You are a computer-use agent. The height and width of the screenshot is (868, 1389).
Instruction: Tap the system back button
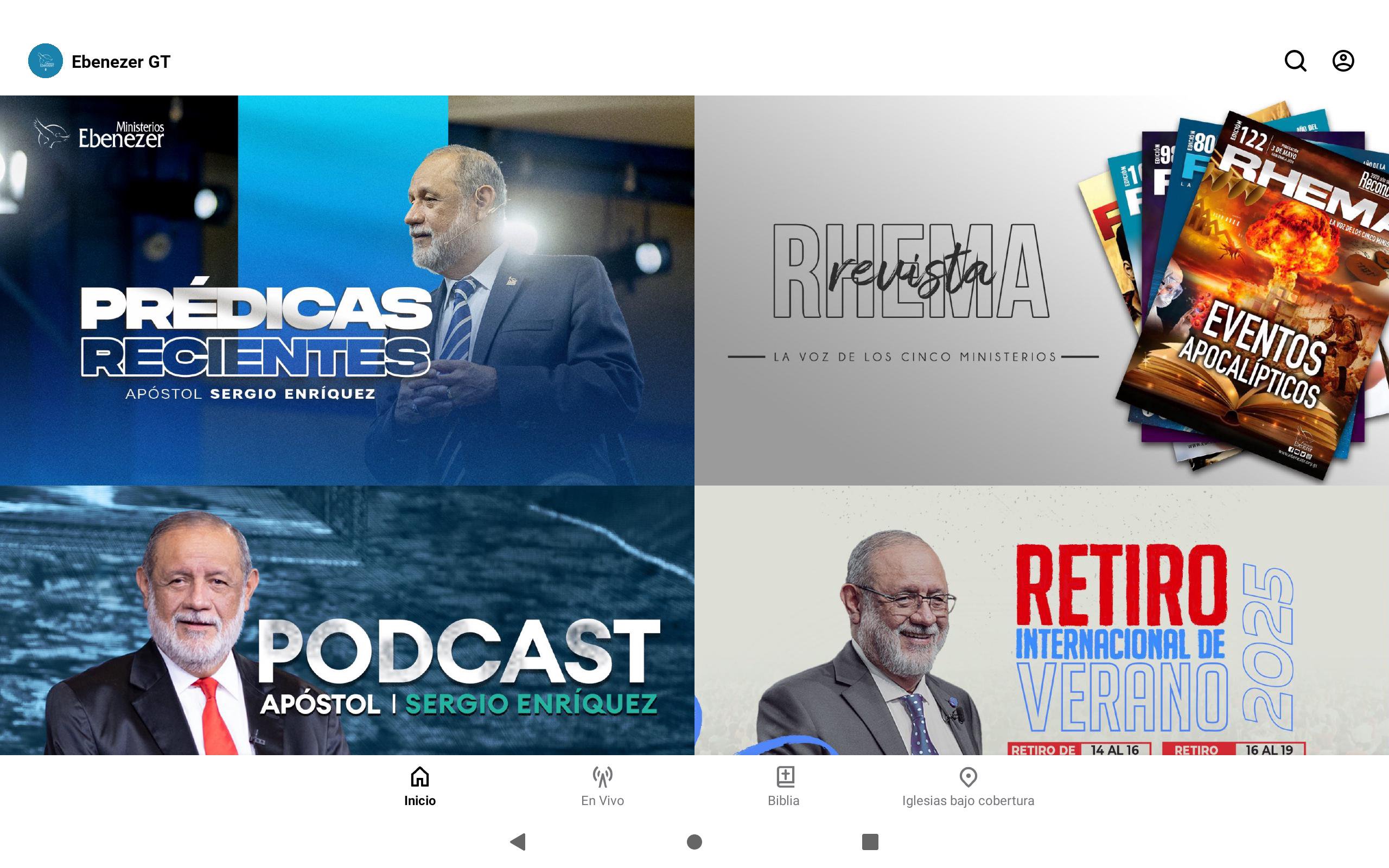click(518, 841)
